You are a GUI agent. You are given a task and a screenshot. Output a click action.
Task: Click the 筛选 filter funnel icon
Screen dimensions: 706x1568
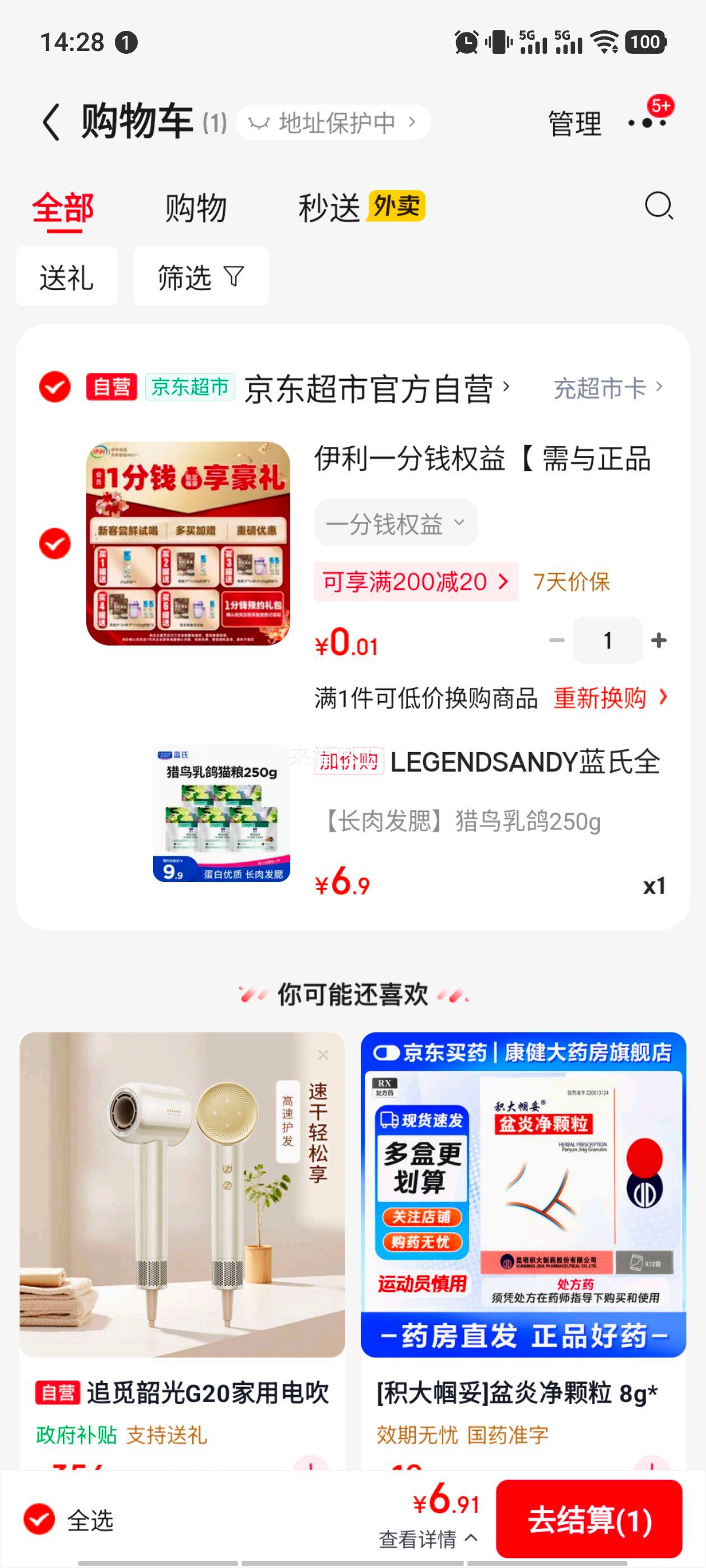[x=231, y=275]
